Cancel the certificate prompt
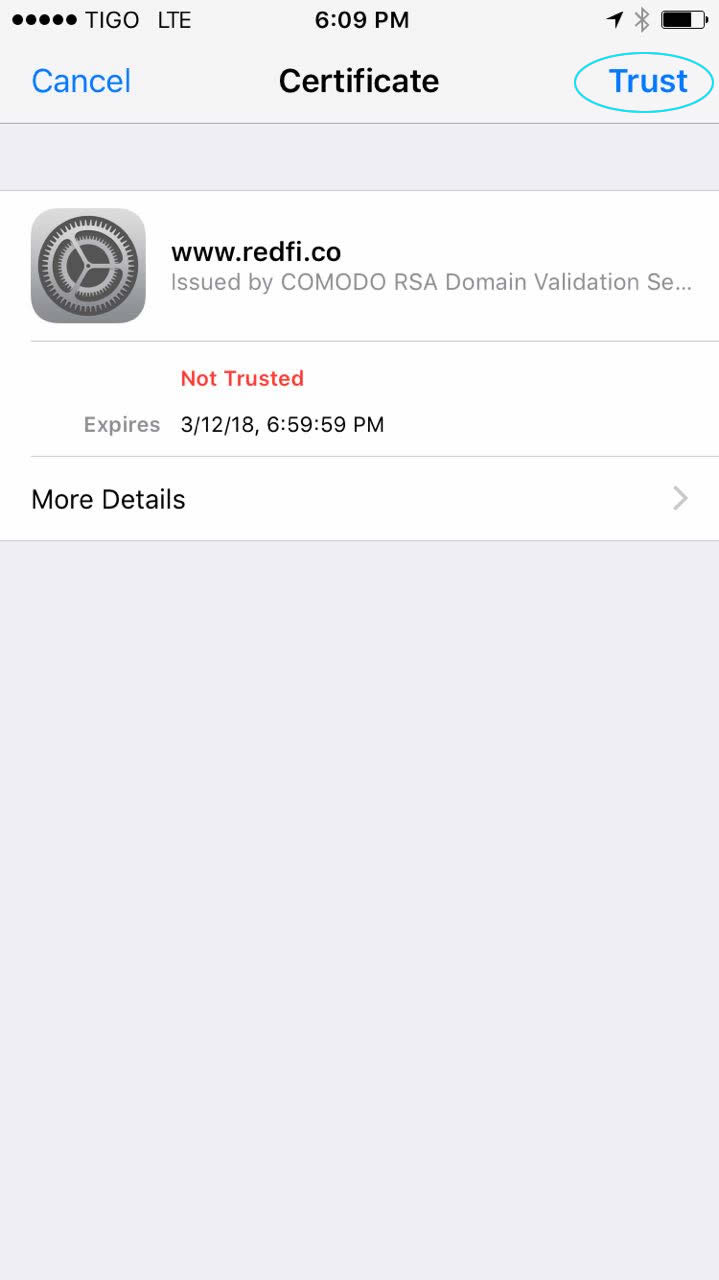Viewport: 719px width, 1280px height. pos(81,81)
